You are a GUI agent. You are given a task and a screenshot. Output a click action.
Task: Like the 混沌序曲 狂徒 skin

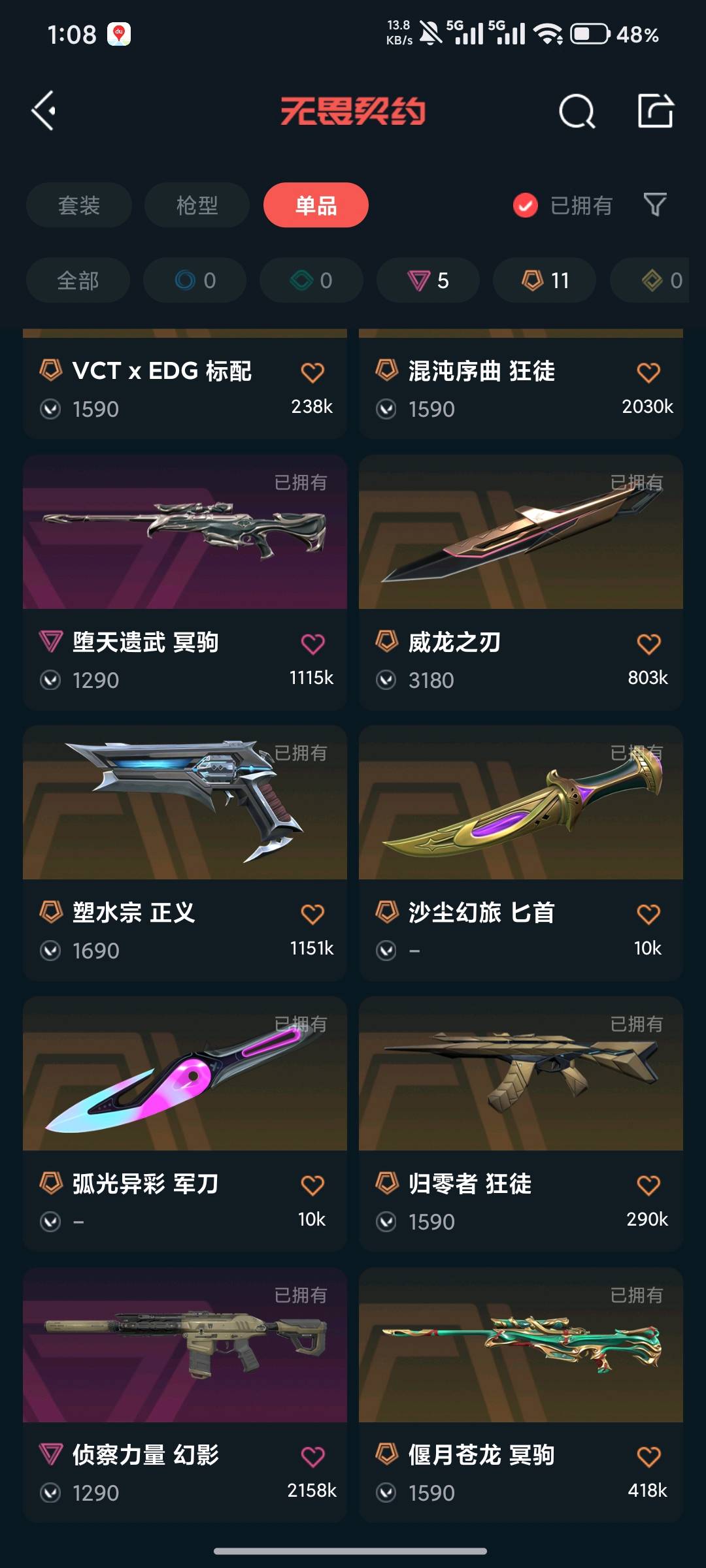[x=648, y=372]
